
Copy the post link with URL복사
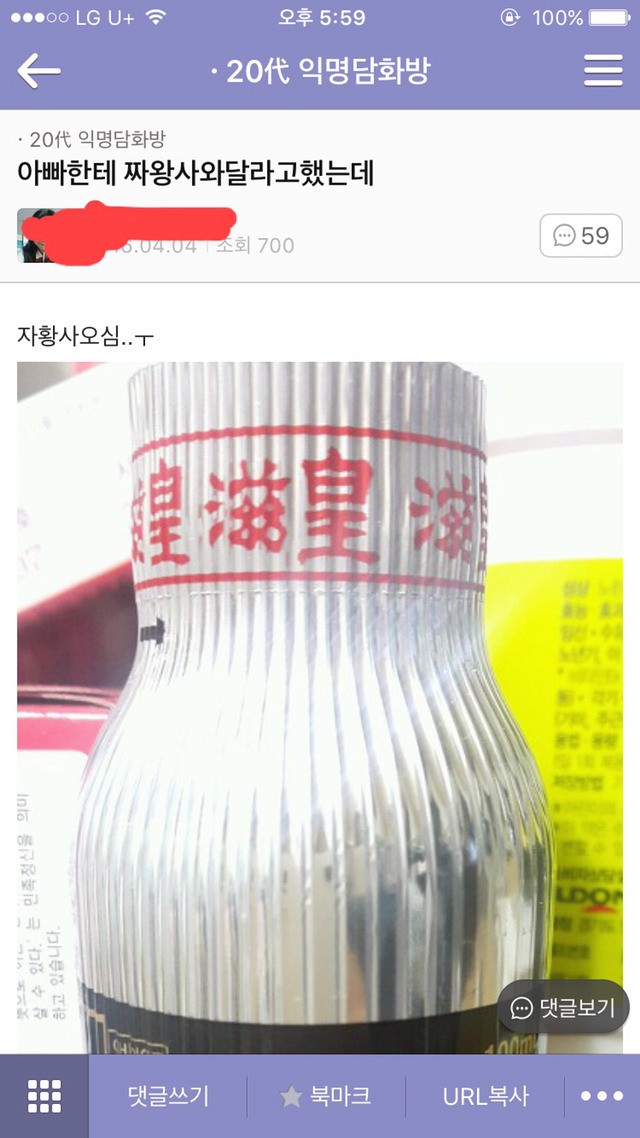pyautogui.click(x=485, y=1096)
